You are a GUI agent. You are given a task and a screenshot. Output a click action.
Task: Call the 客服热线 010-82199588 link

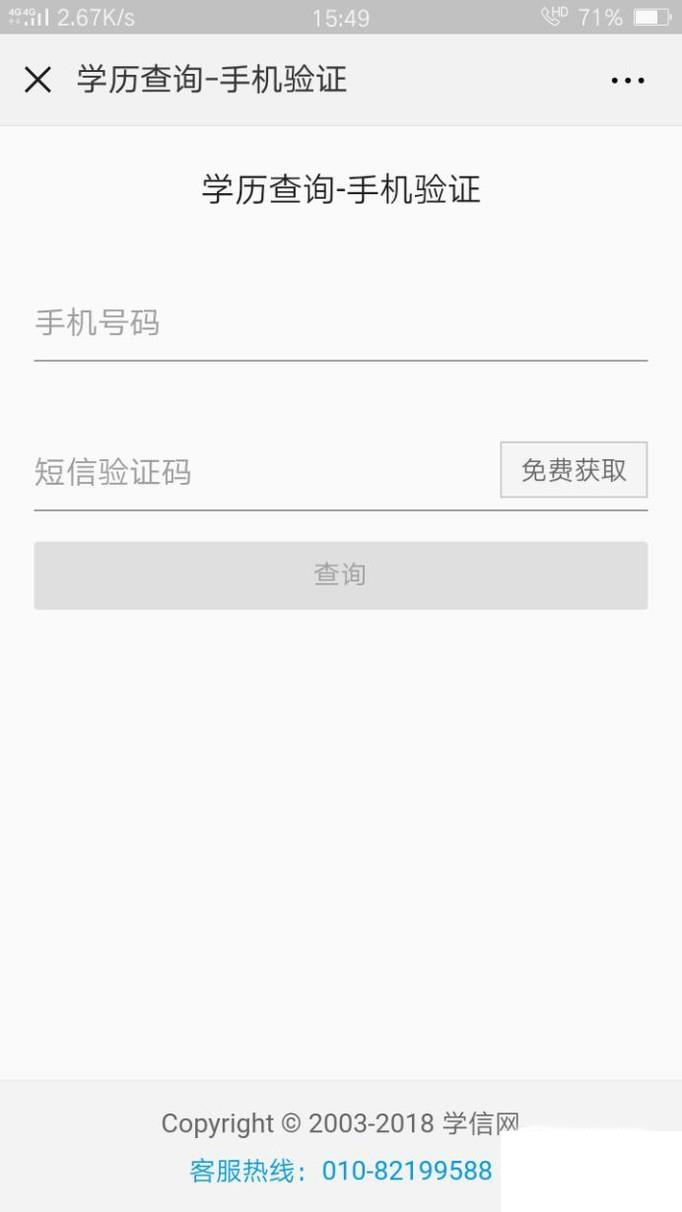click(341, 1171)
